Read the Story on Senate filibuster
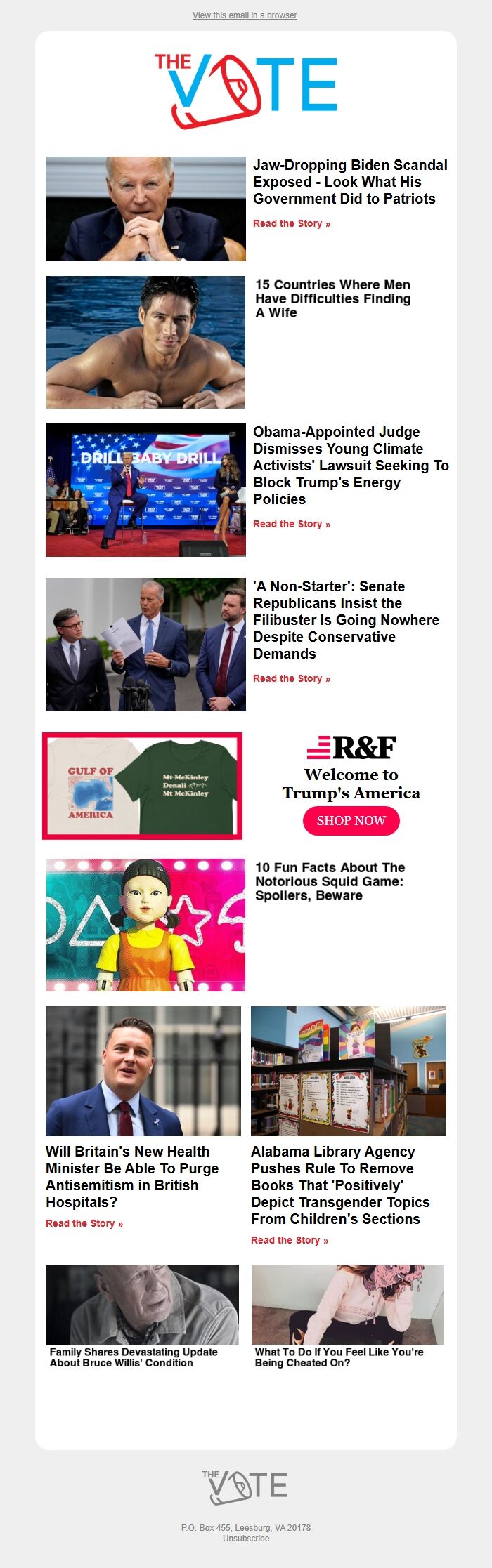Screen dimensions: 492x1568 (291, 678)
